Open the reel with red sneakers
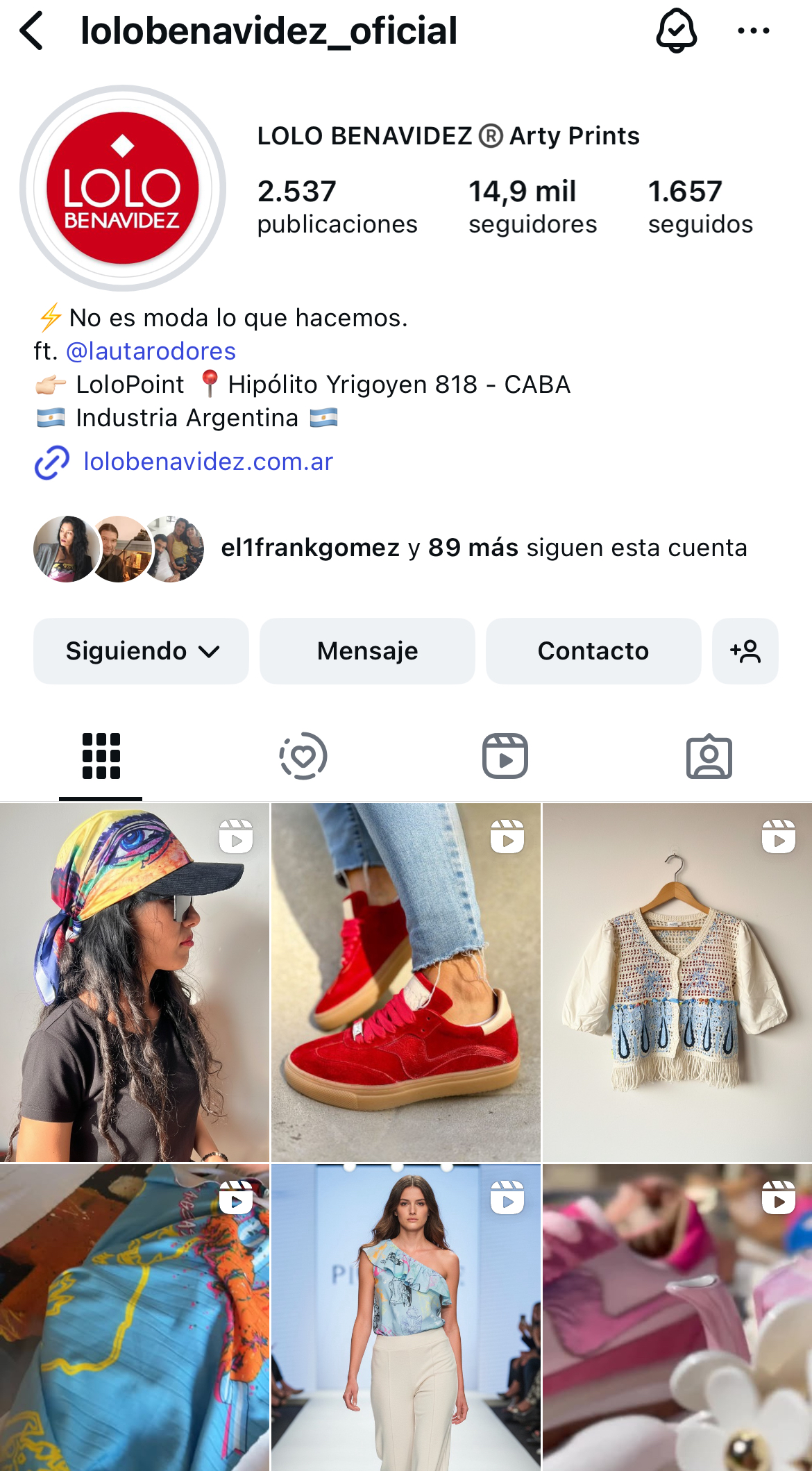The image size is (812, 1471). pyautogui.click(x=405, y=982)
